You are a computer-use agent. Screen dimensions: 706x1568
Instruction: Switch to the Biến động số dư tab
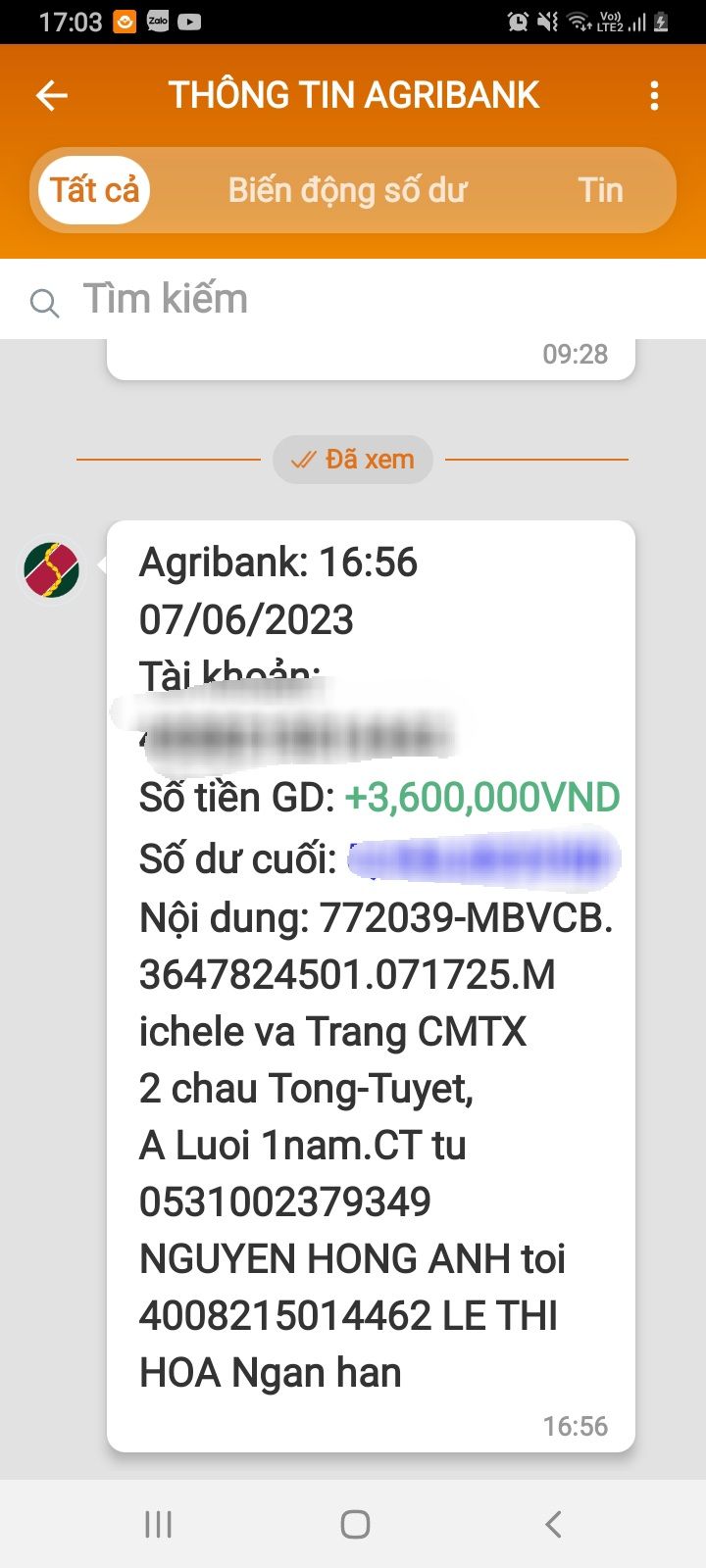coord(347,190)
